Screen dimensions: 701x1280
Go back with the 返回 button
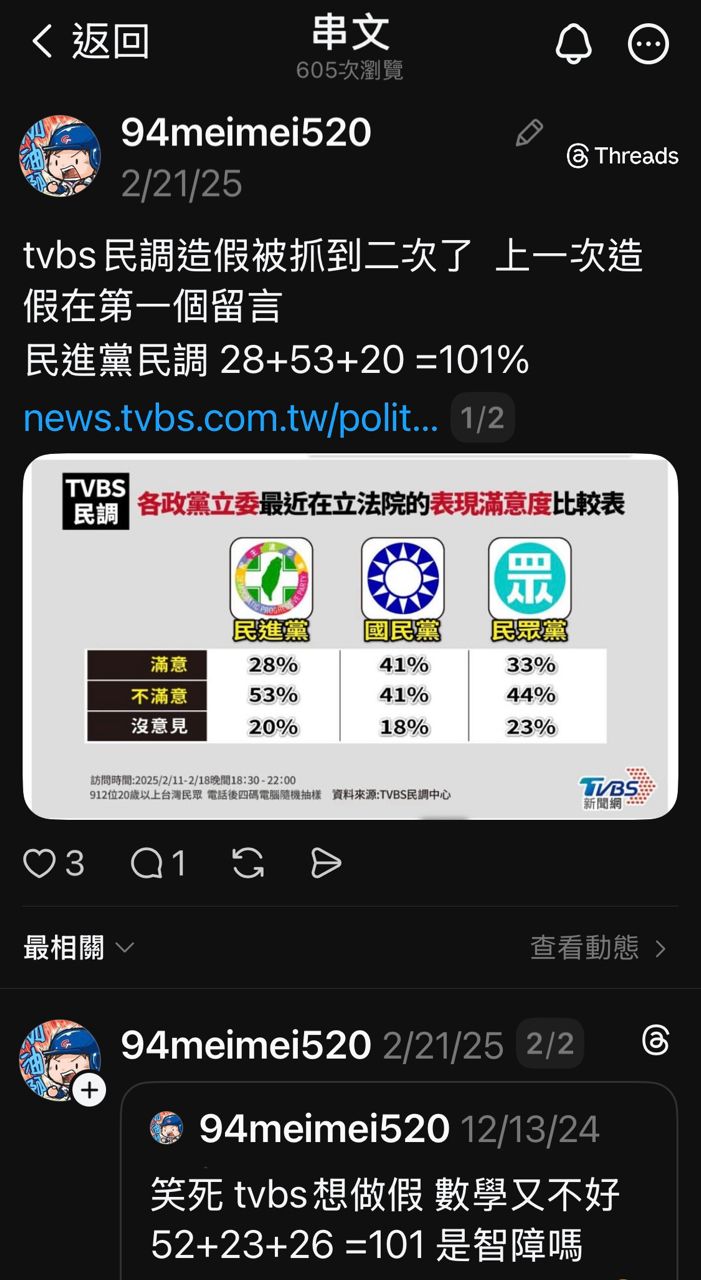pos(90,42)
